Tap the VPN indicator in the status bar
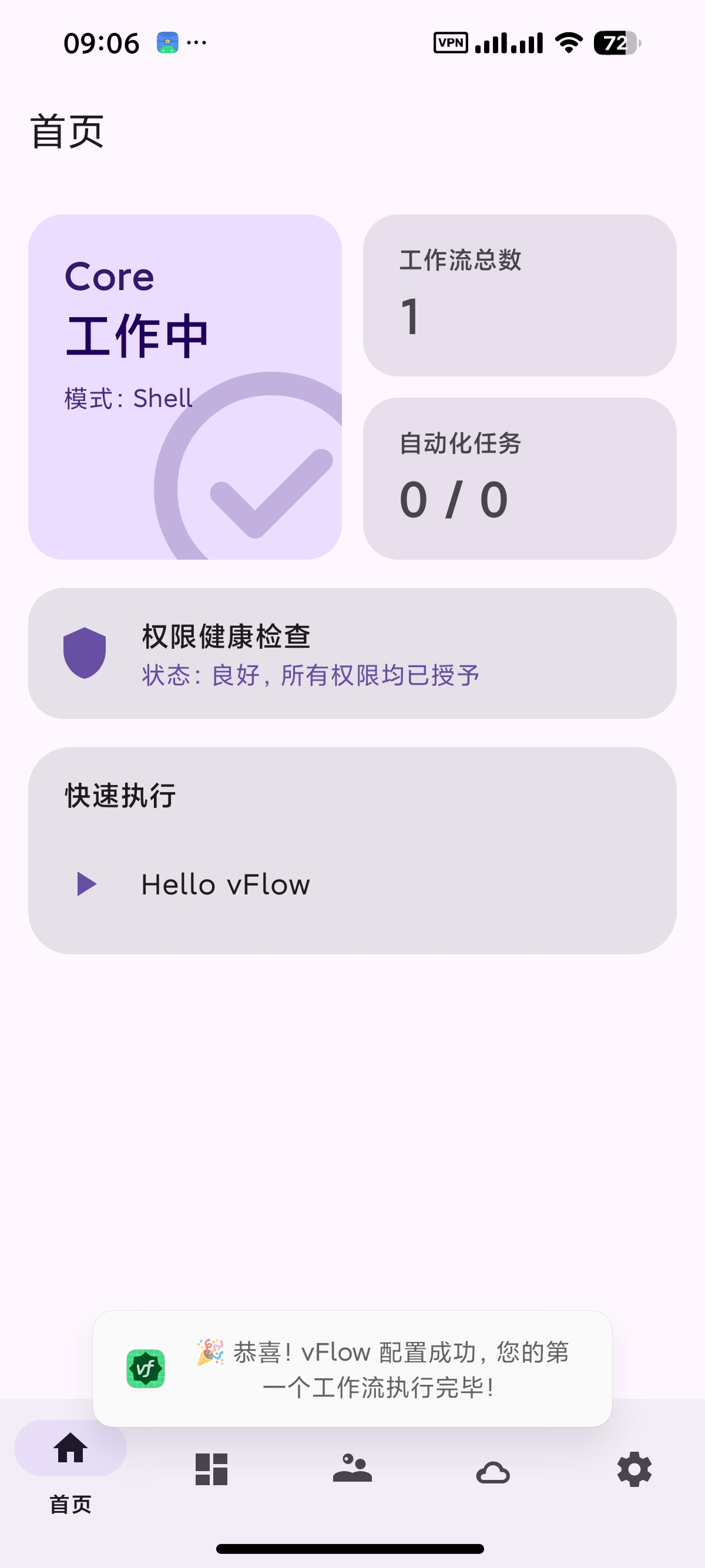Viewport: 705px width, 1568px height. tap(449, 41)
